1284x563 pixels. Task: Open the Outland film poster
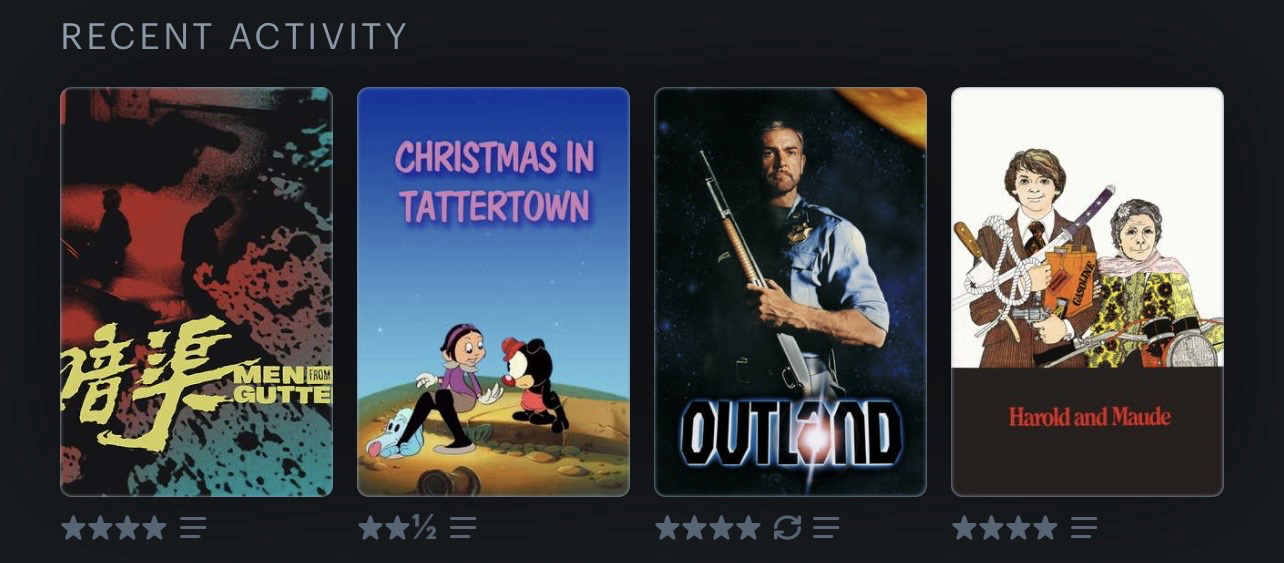tap(790, 291)
